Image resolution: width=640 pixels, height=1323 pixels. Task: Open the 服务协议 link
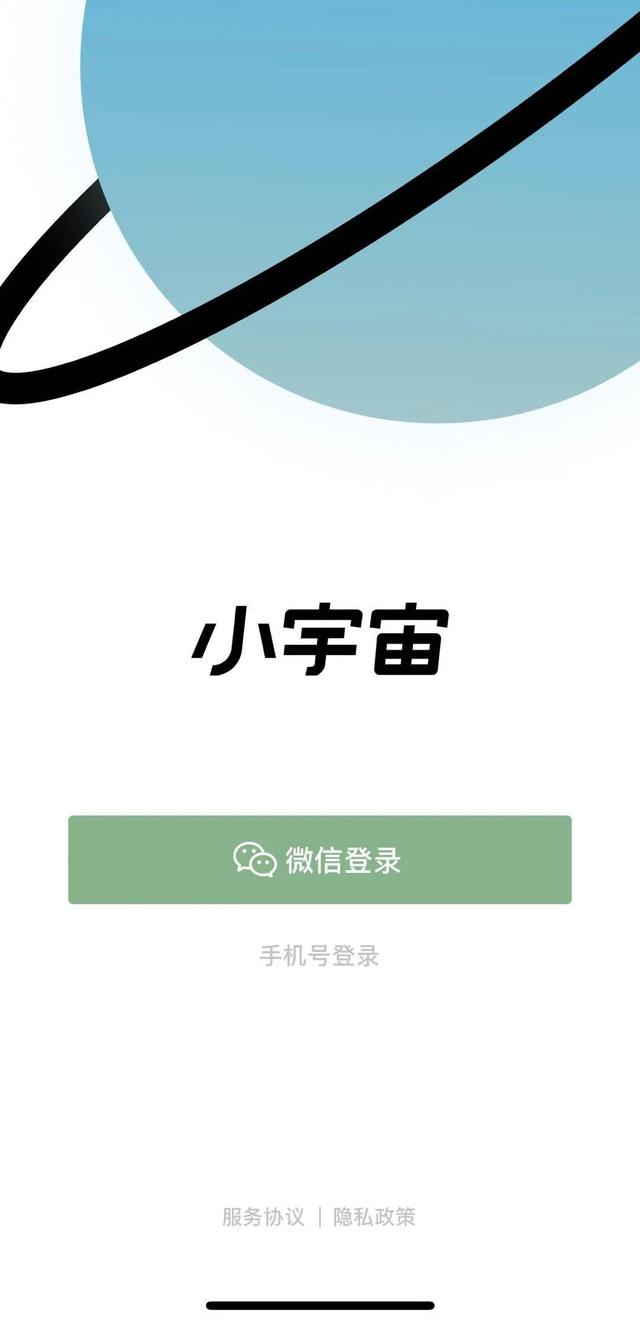(263, 1217)
